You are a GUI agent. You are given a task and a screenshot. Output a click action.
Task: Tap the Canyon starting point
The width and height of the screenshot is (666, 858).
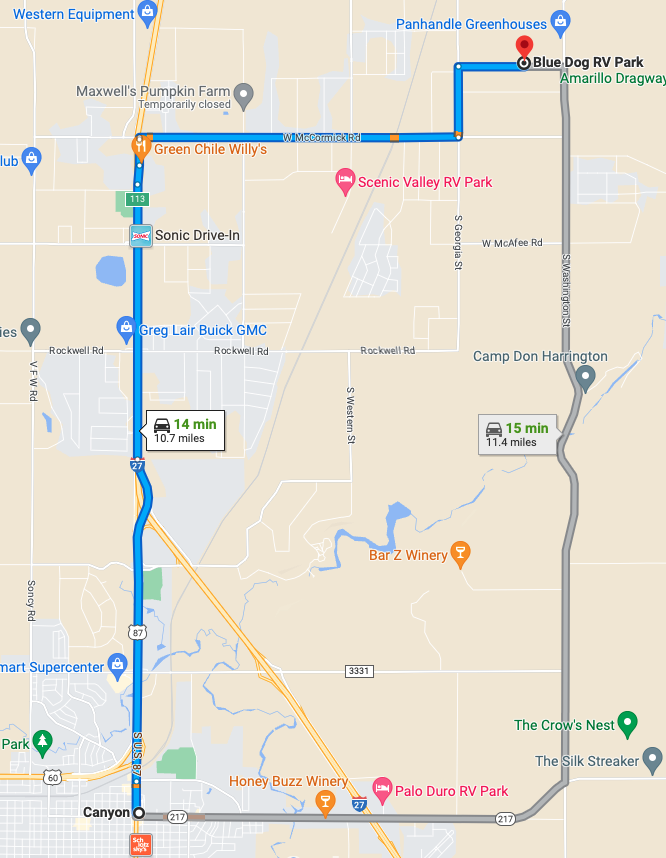click(x=139, y=813)
